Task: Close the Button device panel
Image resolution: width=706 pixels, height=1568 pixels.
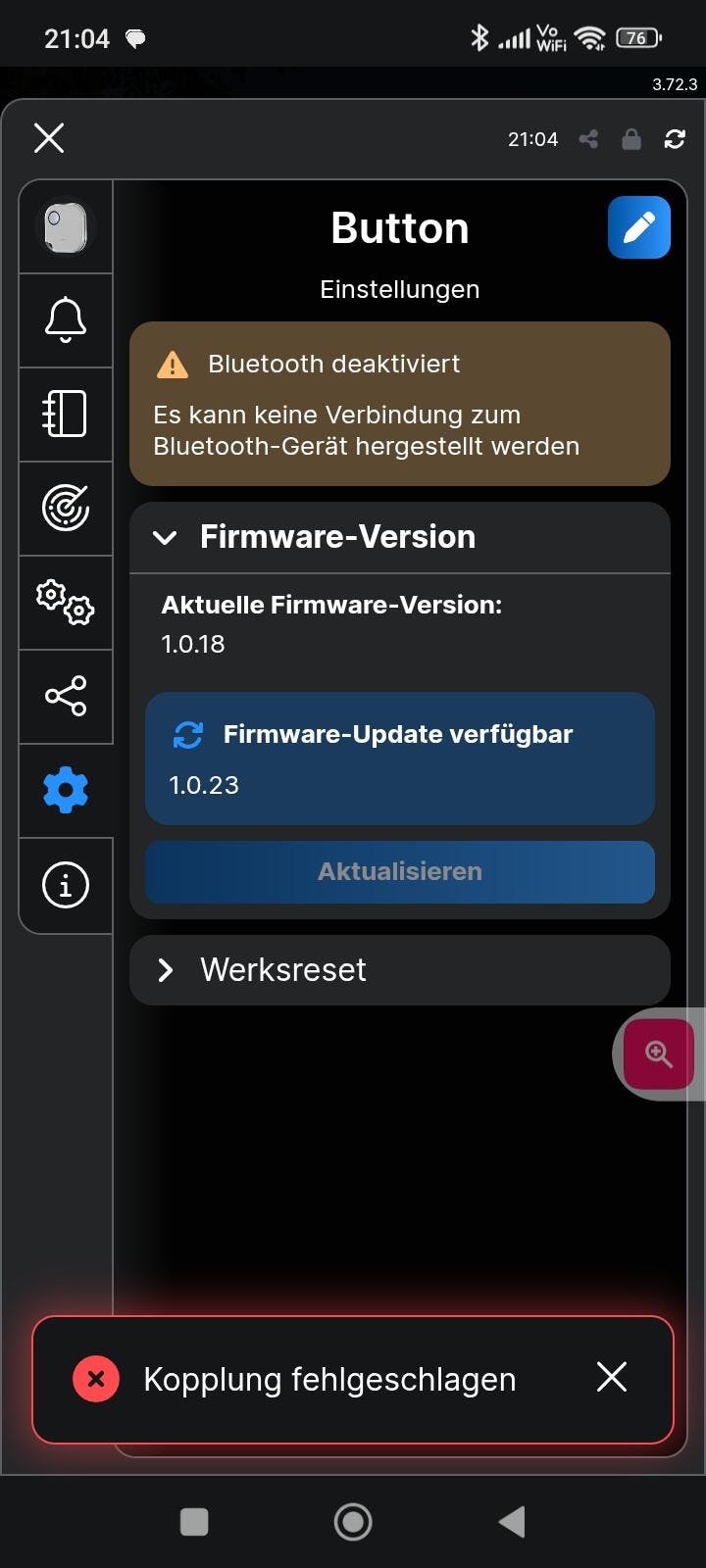Action: pos(49,138)
